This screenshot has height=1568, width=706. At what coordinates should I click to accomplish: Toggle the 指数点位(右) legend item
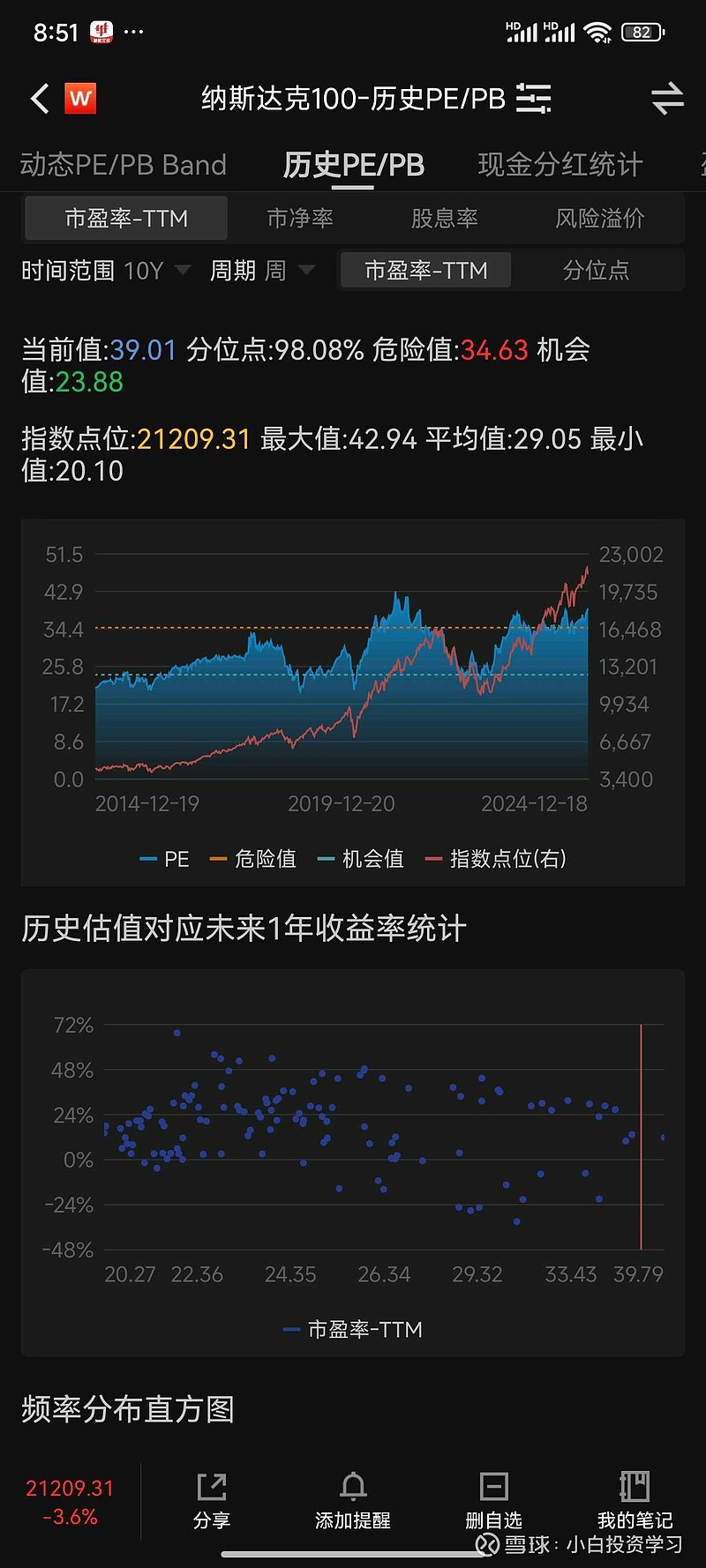[499, 858]
